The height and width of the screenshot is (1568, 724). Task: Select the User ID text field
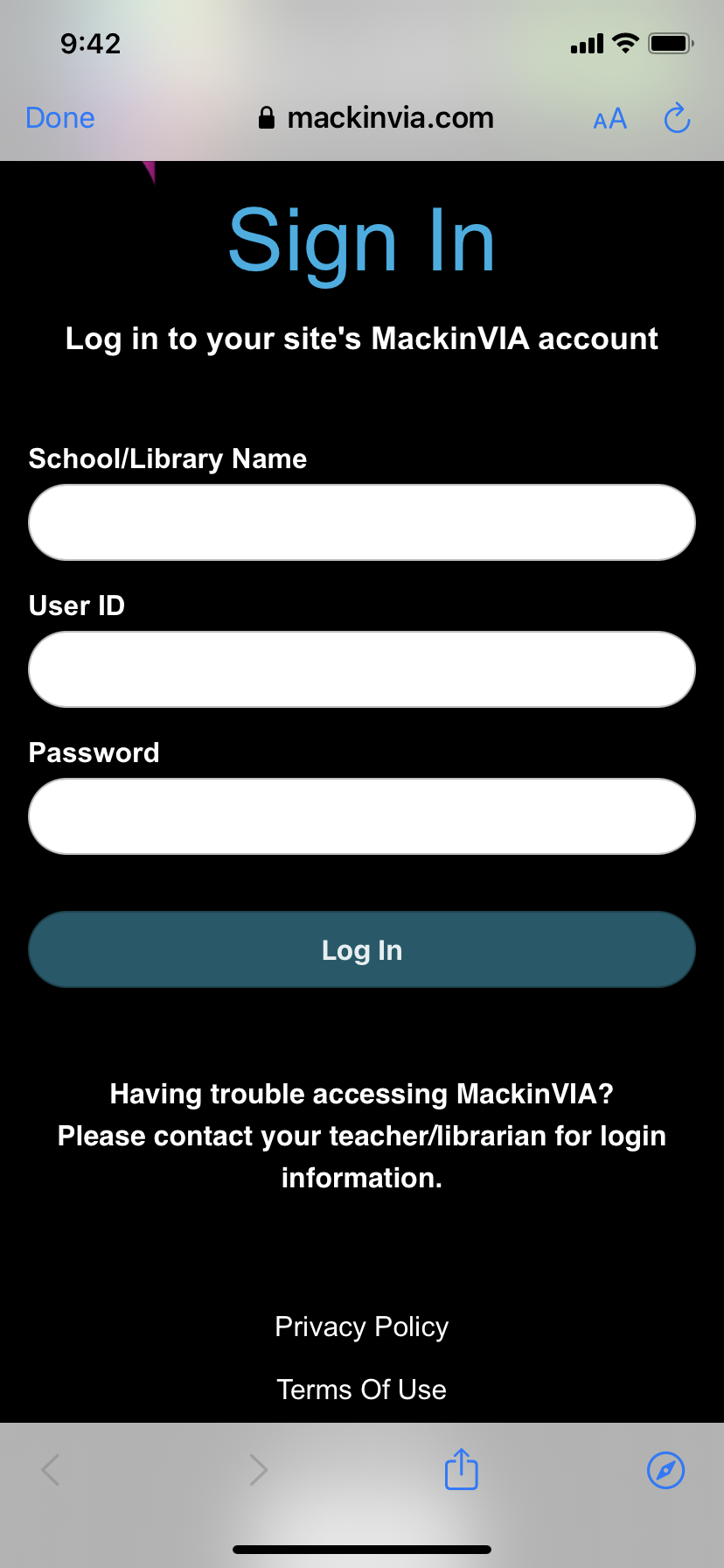tap(362, 669)
